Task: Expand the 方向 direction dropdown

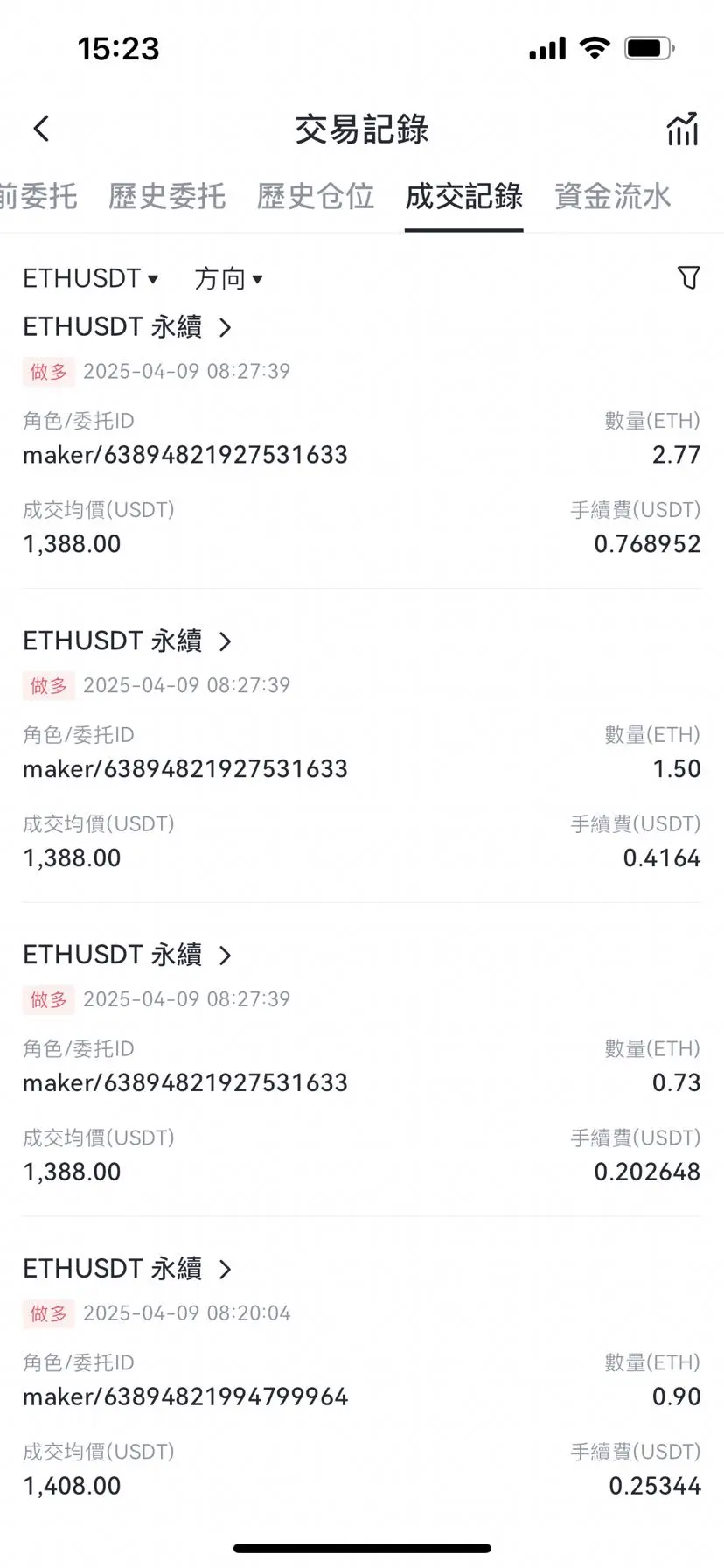Action: click(x=228, y=278)
